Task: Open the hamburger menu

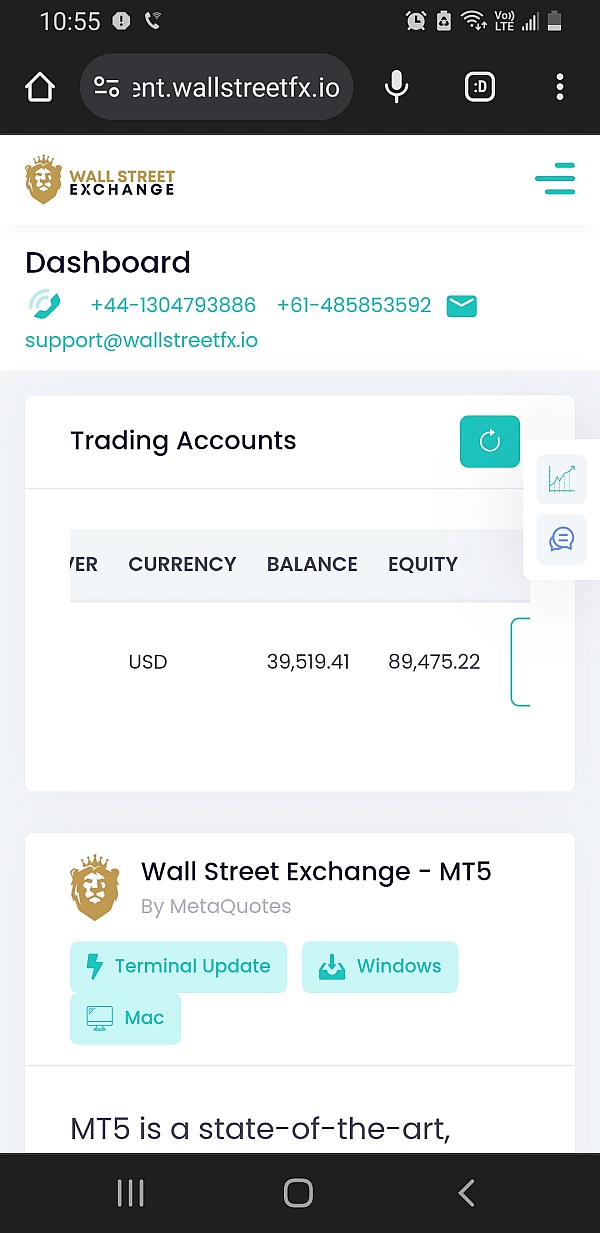Action: pyautogui.click(x=555, y=178)
